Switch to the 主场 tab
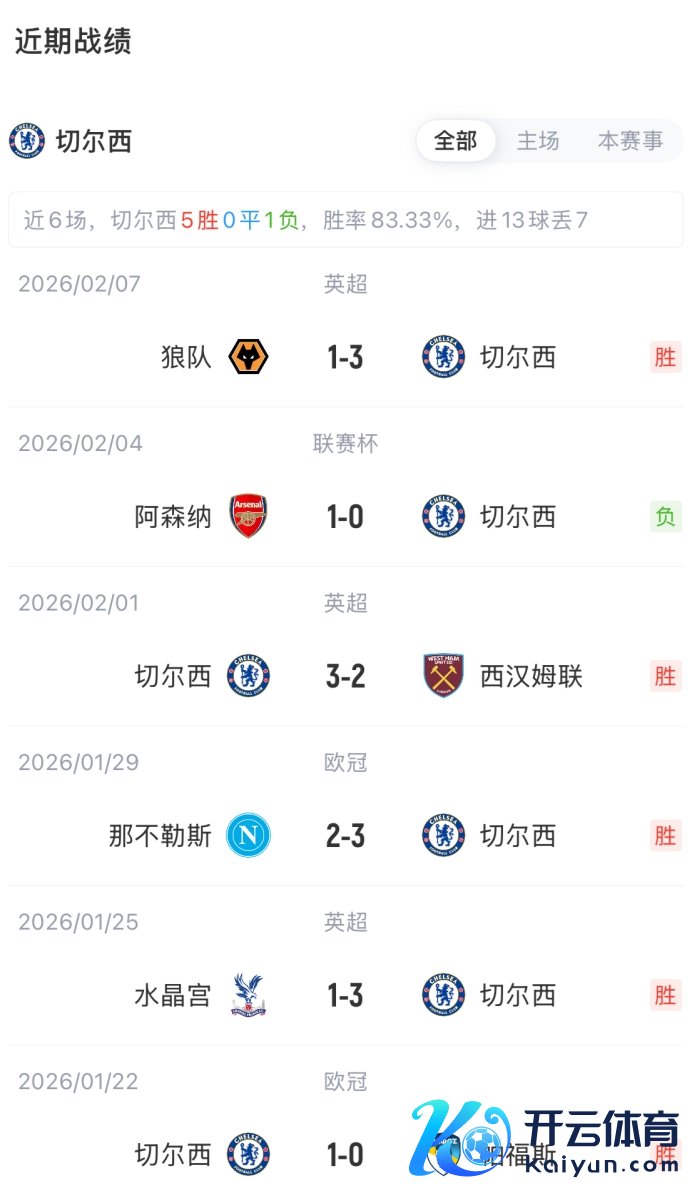 coord(537,141)
